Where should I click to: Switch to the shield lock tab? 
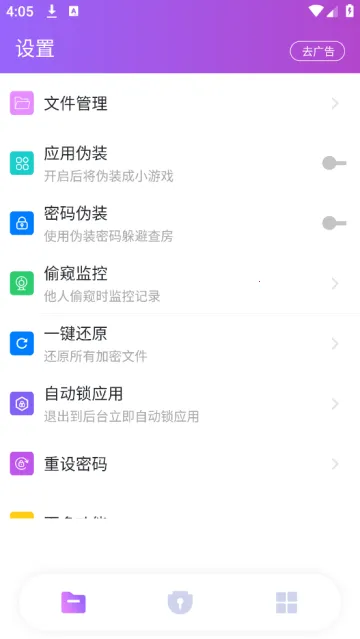(180, 602)
